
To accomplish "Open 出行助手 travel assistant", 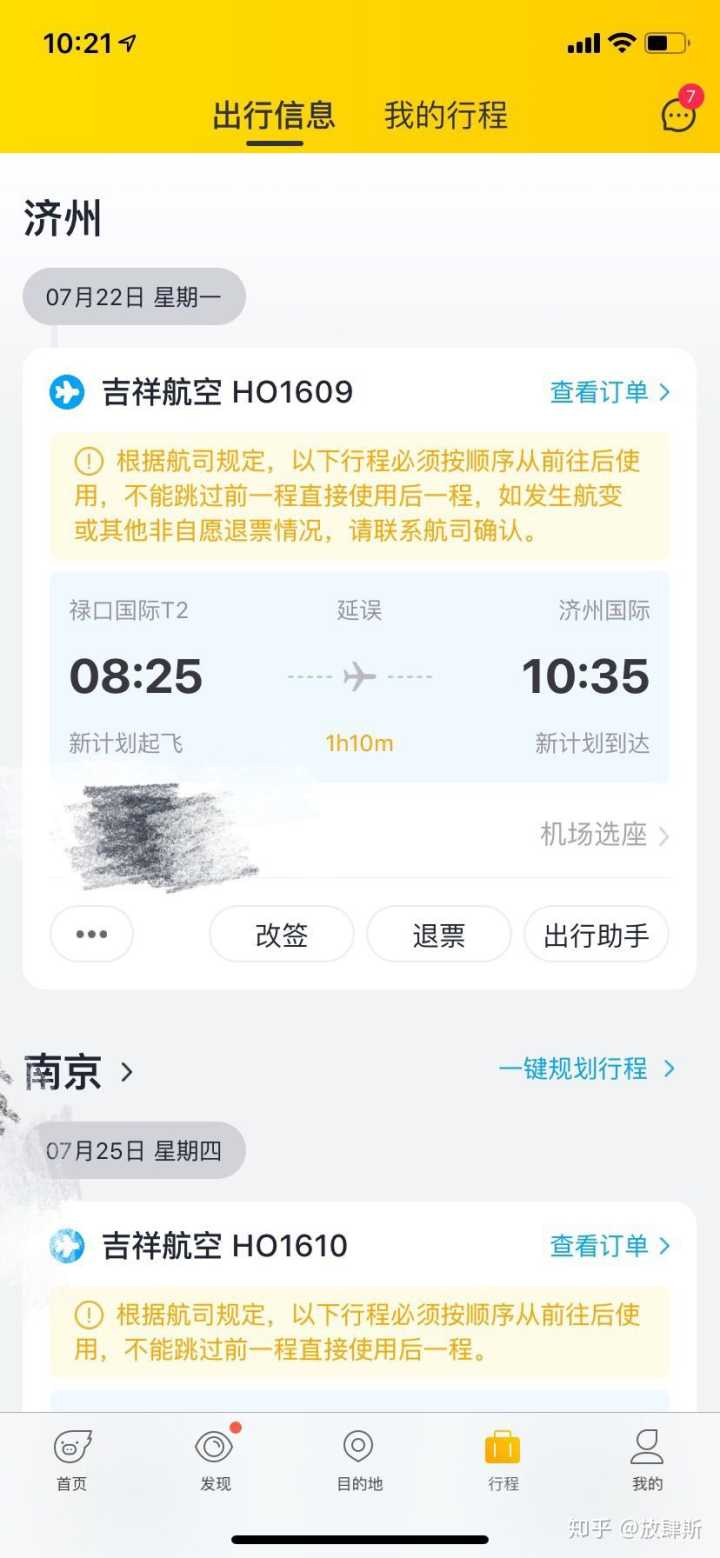I will coord(596,934).
